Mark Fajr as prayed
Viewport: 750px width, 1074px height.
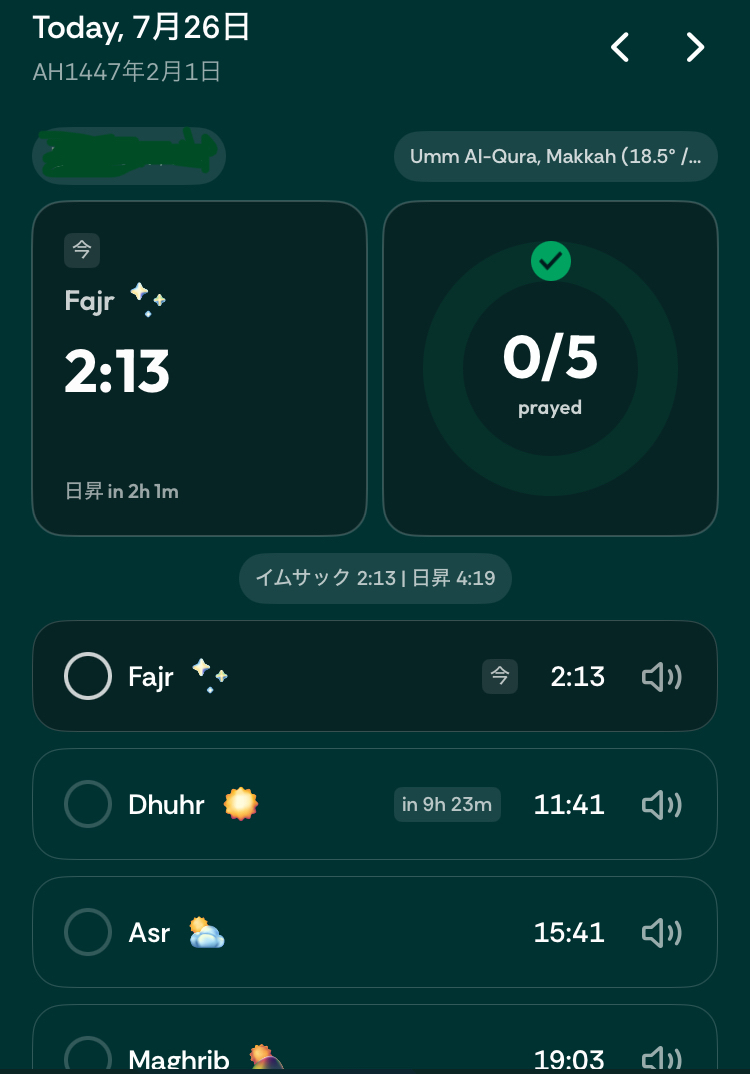88,676
